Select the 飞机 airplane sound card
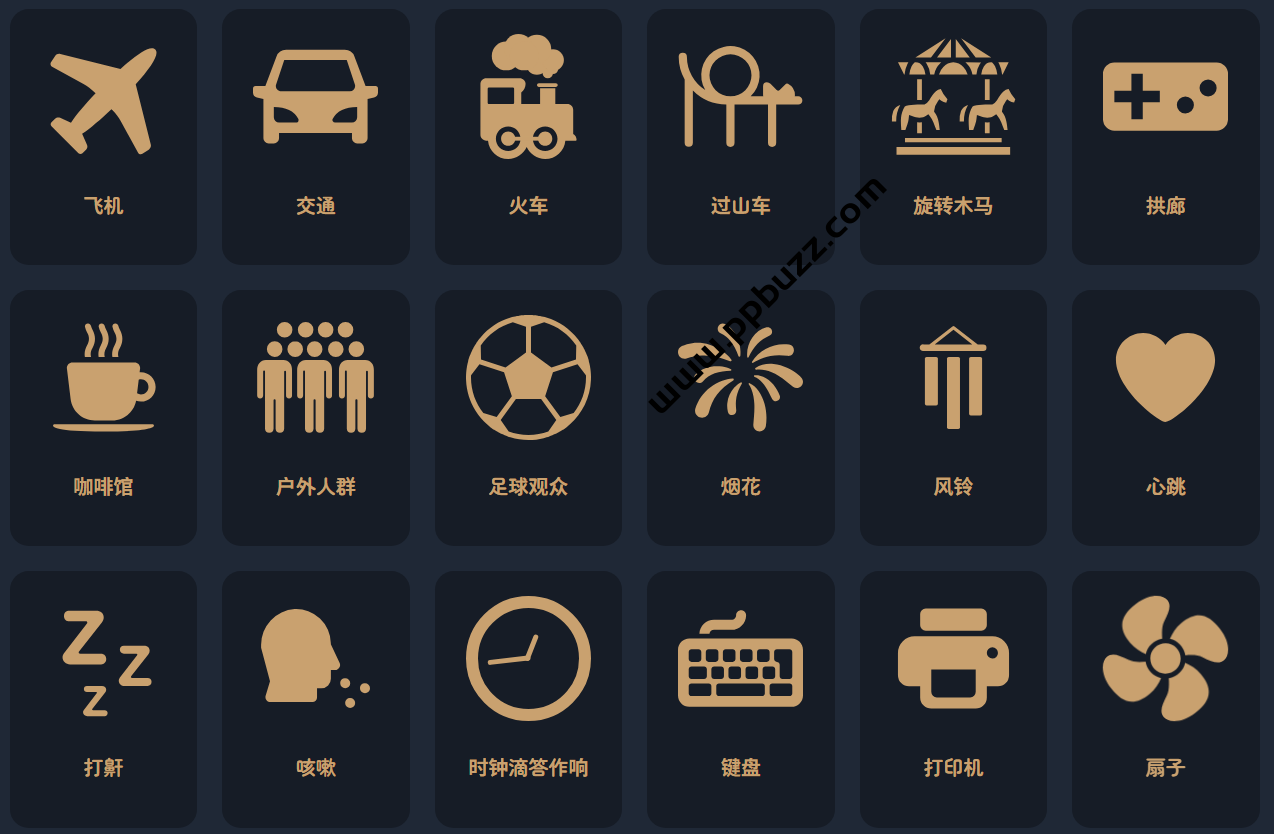Screen dimensions: 1274x834 pyautogui.click(x=103, y=137)
